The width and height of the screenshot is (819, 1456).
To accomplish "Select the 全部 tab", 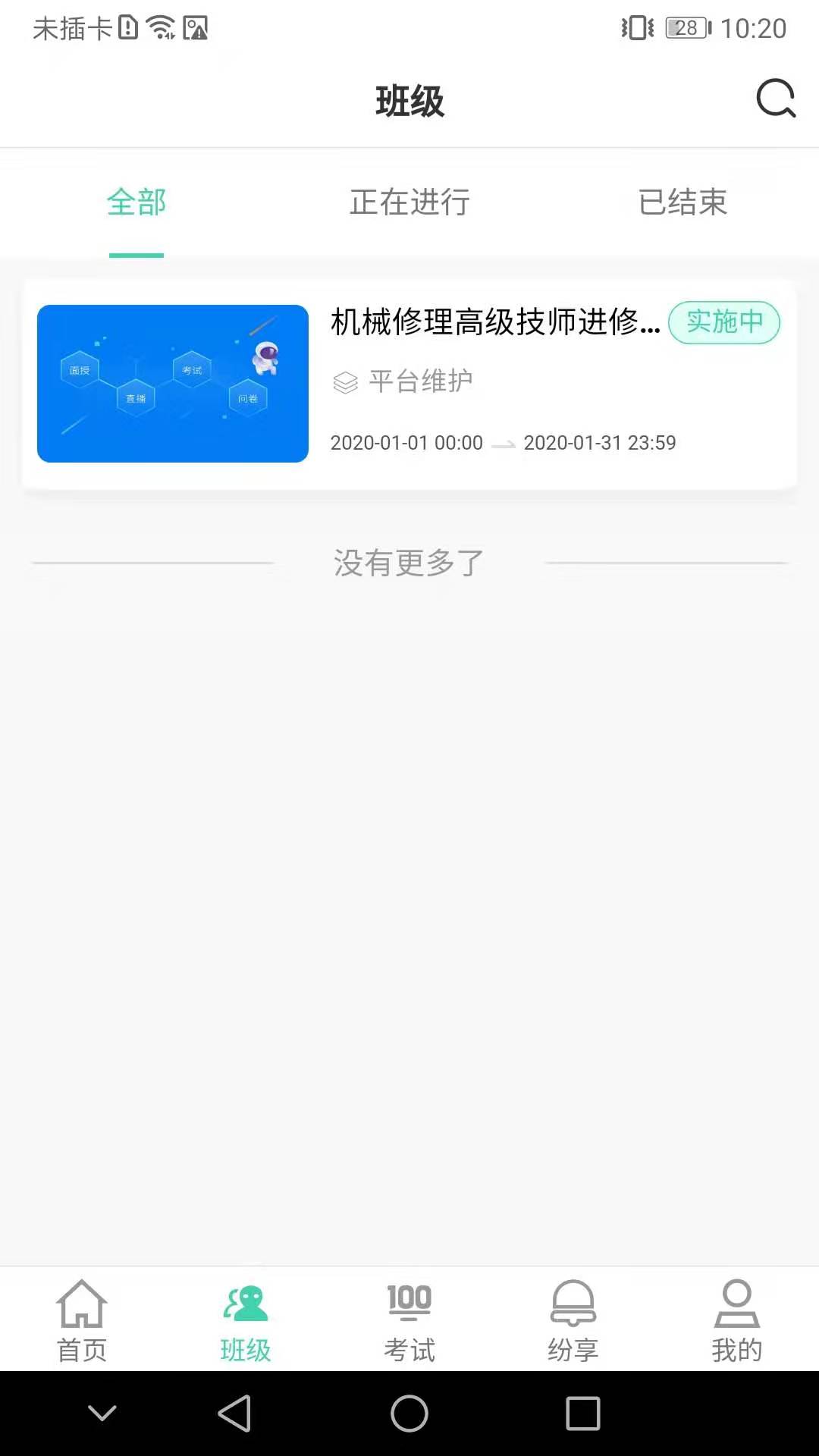I will click(x=137, y=203).
